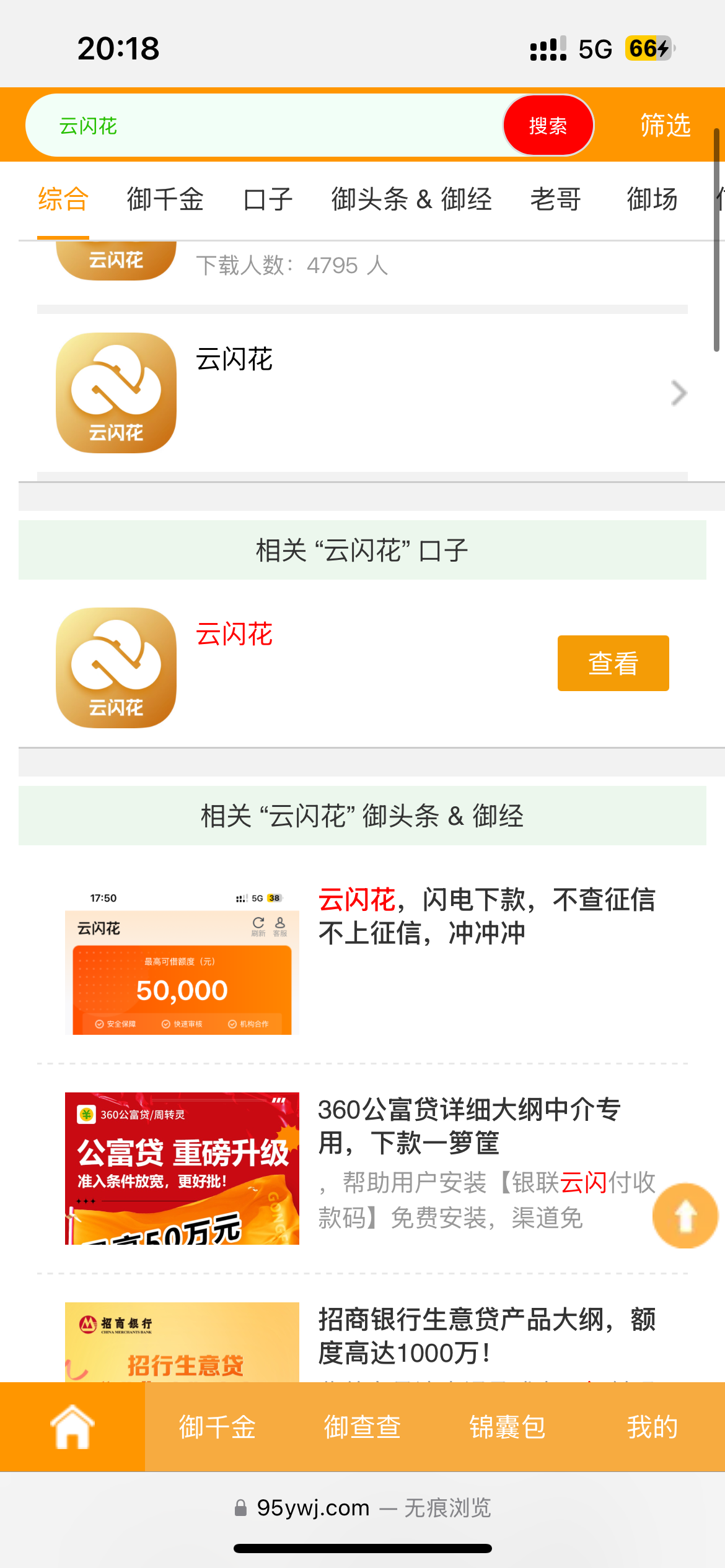725x1568 pixels.
Task: Open the 云闪花 result row with chevron
Action: pos(372,393)
